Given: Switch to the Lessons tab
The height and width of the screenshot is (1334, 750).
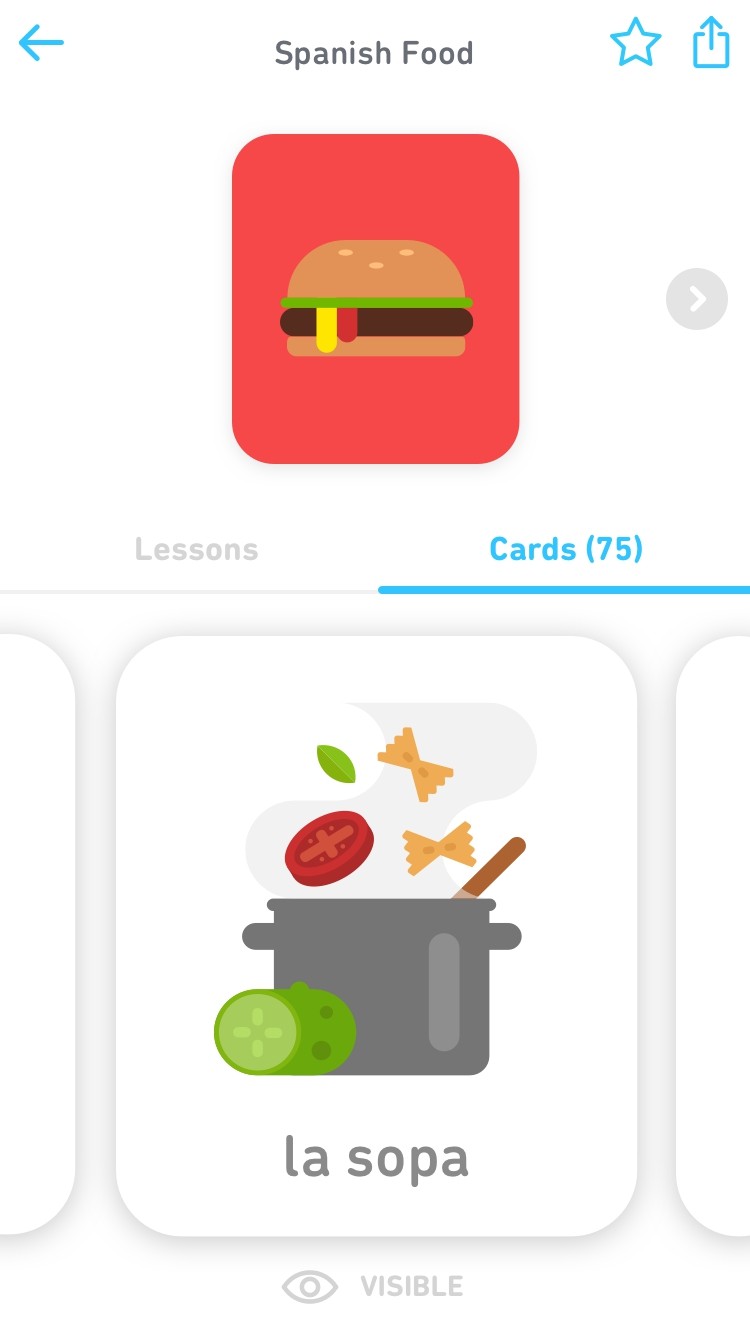Looking at the screenshot, I should (196, 549).
